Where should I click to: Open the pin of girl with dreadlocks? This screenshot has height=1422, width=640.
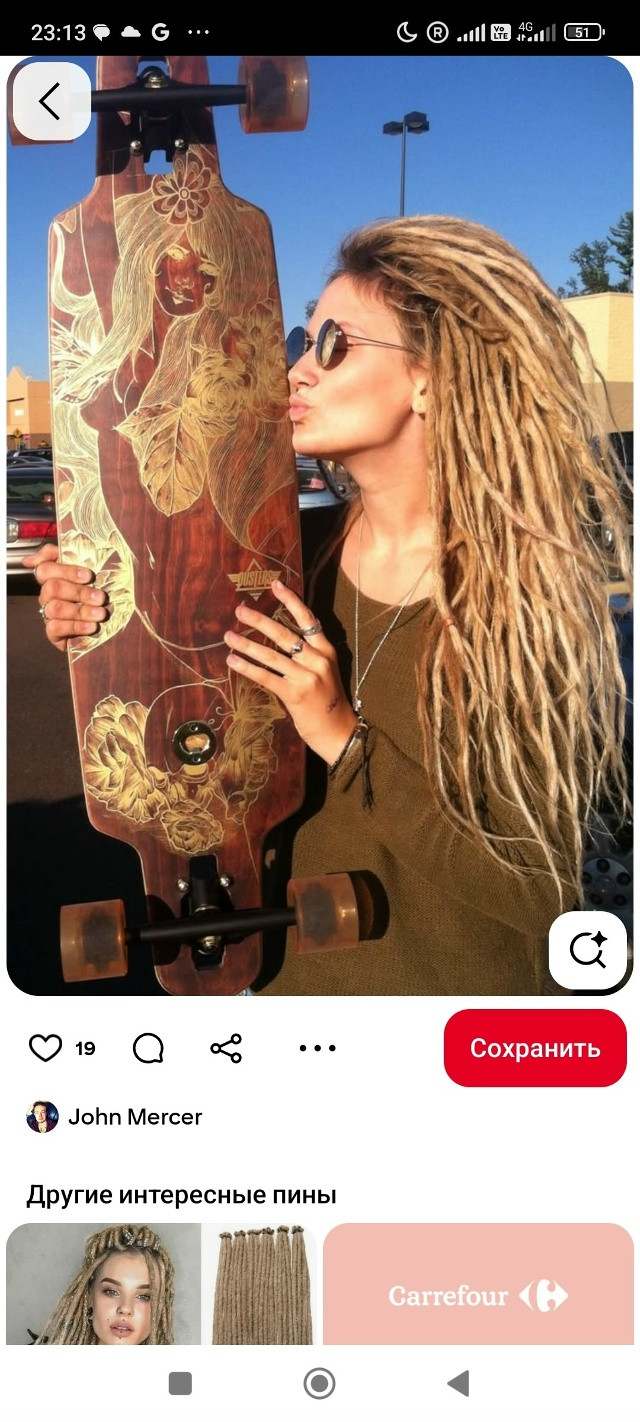coord(104,1284)
